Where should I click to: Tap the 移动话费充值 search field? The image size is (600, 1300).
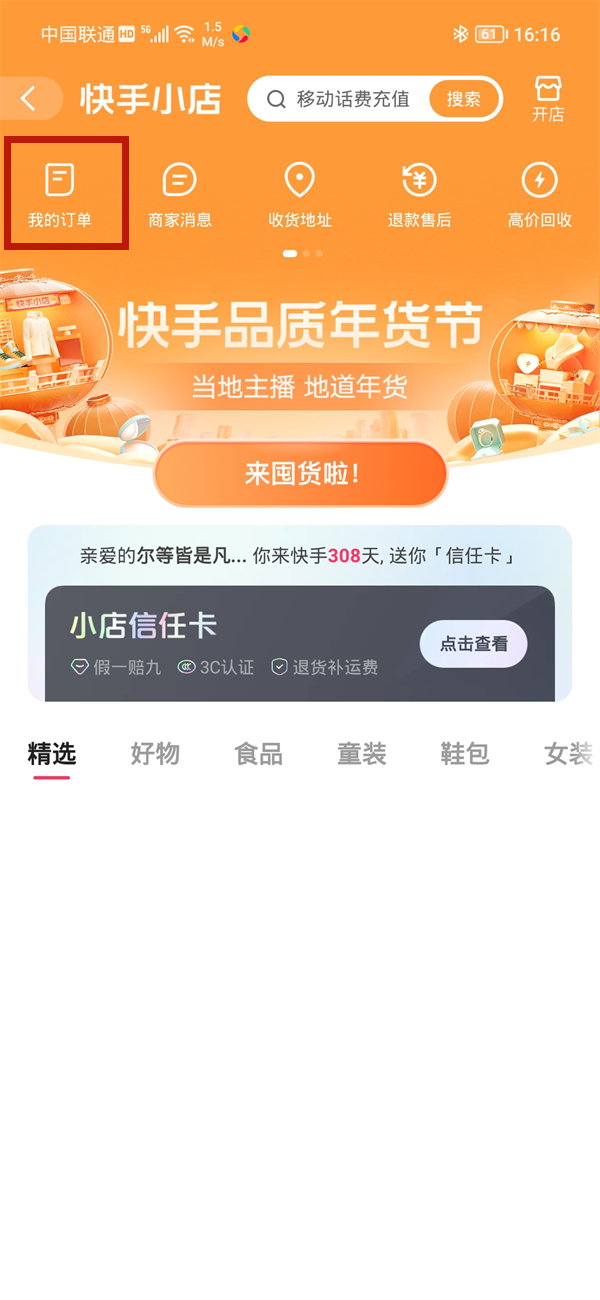350,99
